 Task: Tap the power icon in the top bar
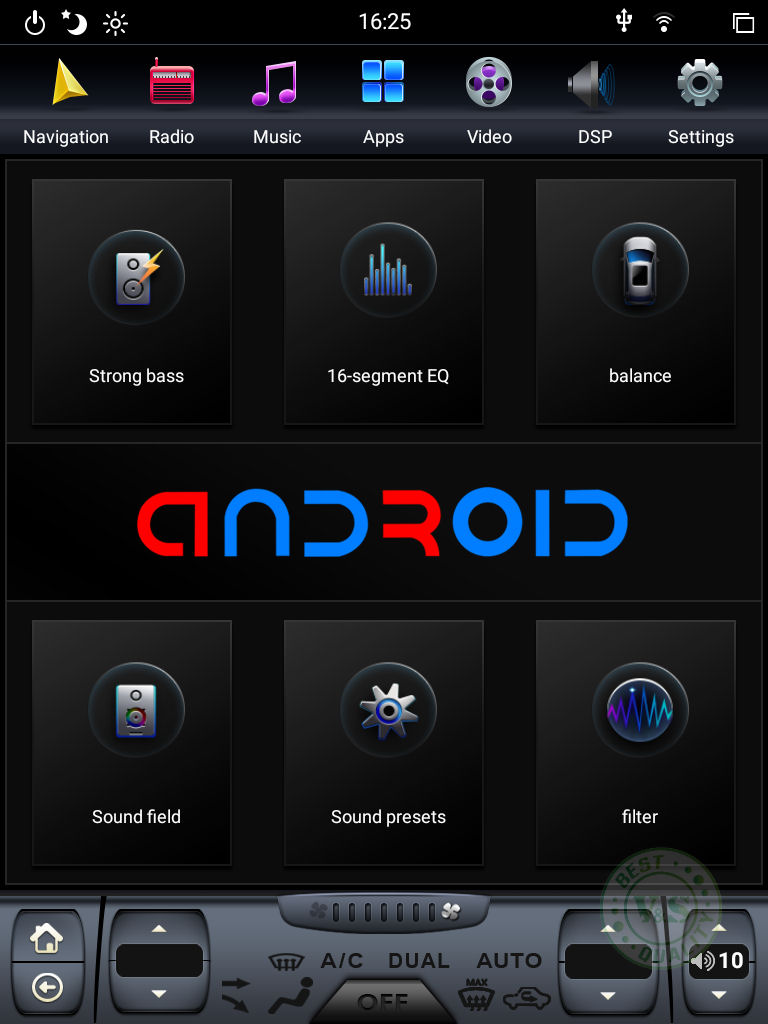[35, 22]
